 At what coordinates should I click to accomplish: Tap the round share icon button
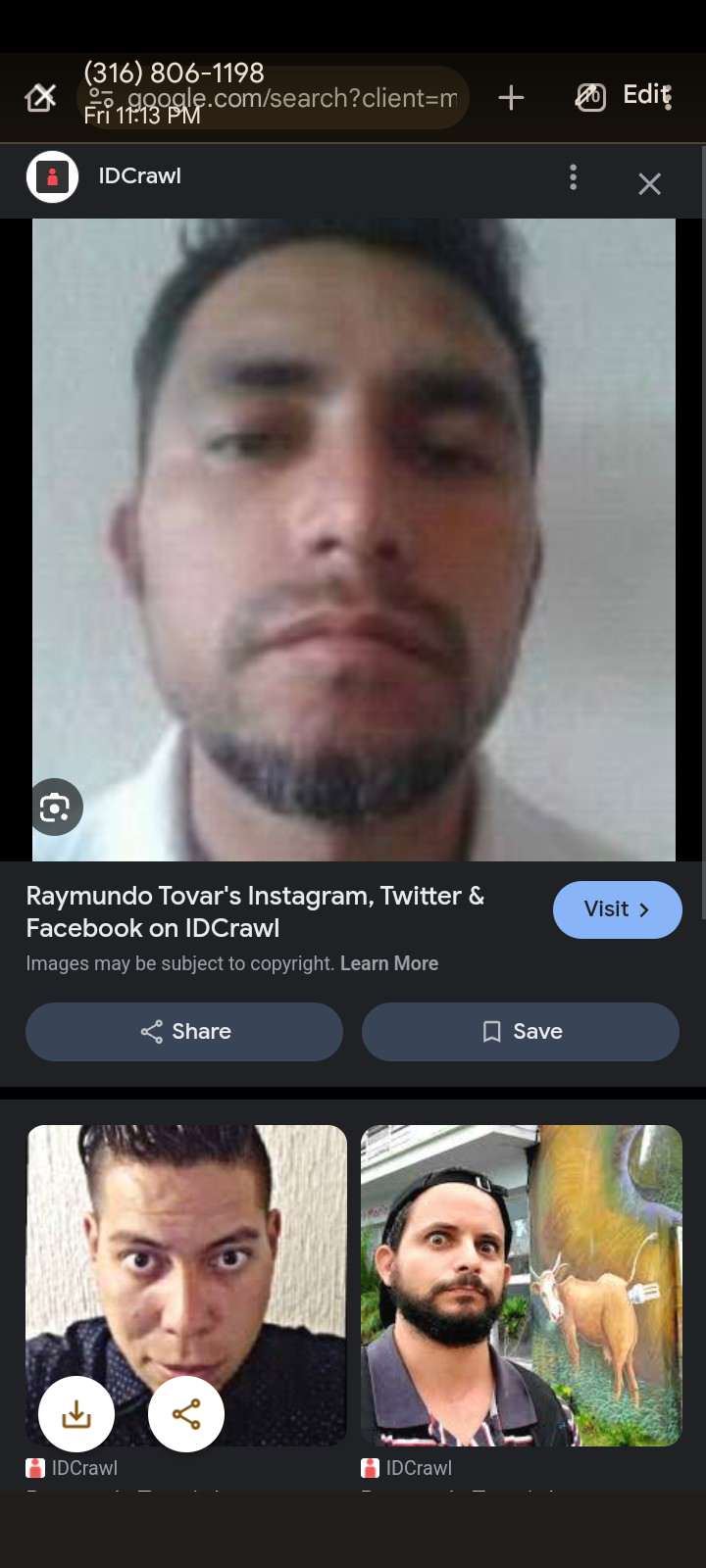point(186,1414)
